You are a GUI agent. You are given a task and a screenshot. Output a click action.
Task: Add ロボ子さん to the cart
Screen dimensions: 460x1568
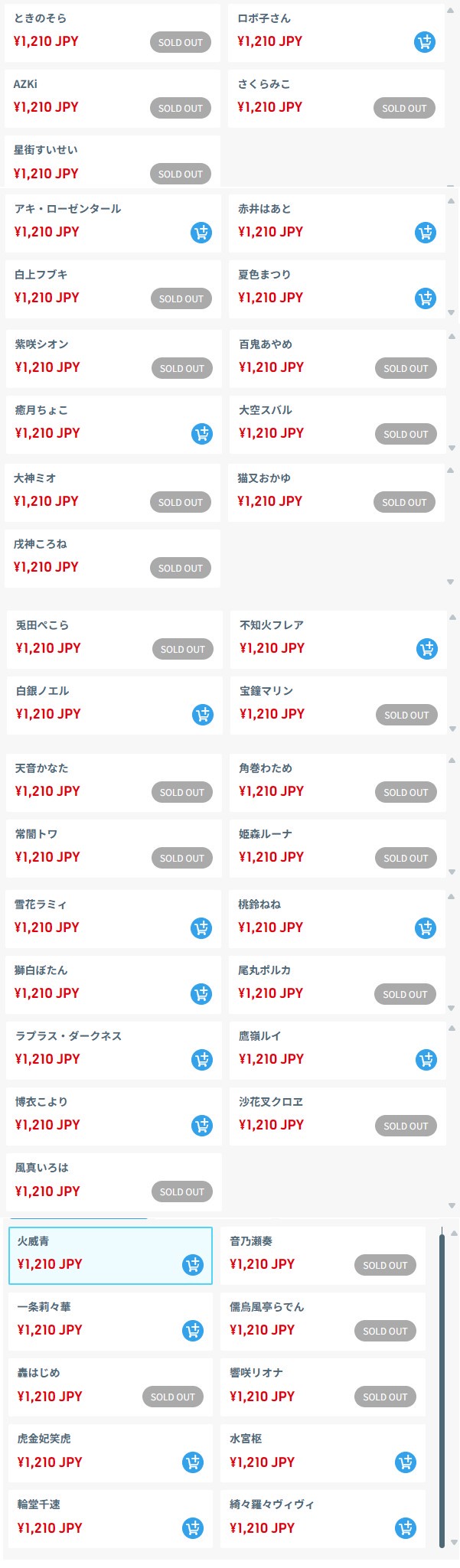point(425,43)
